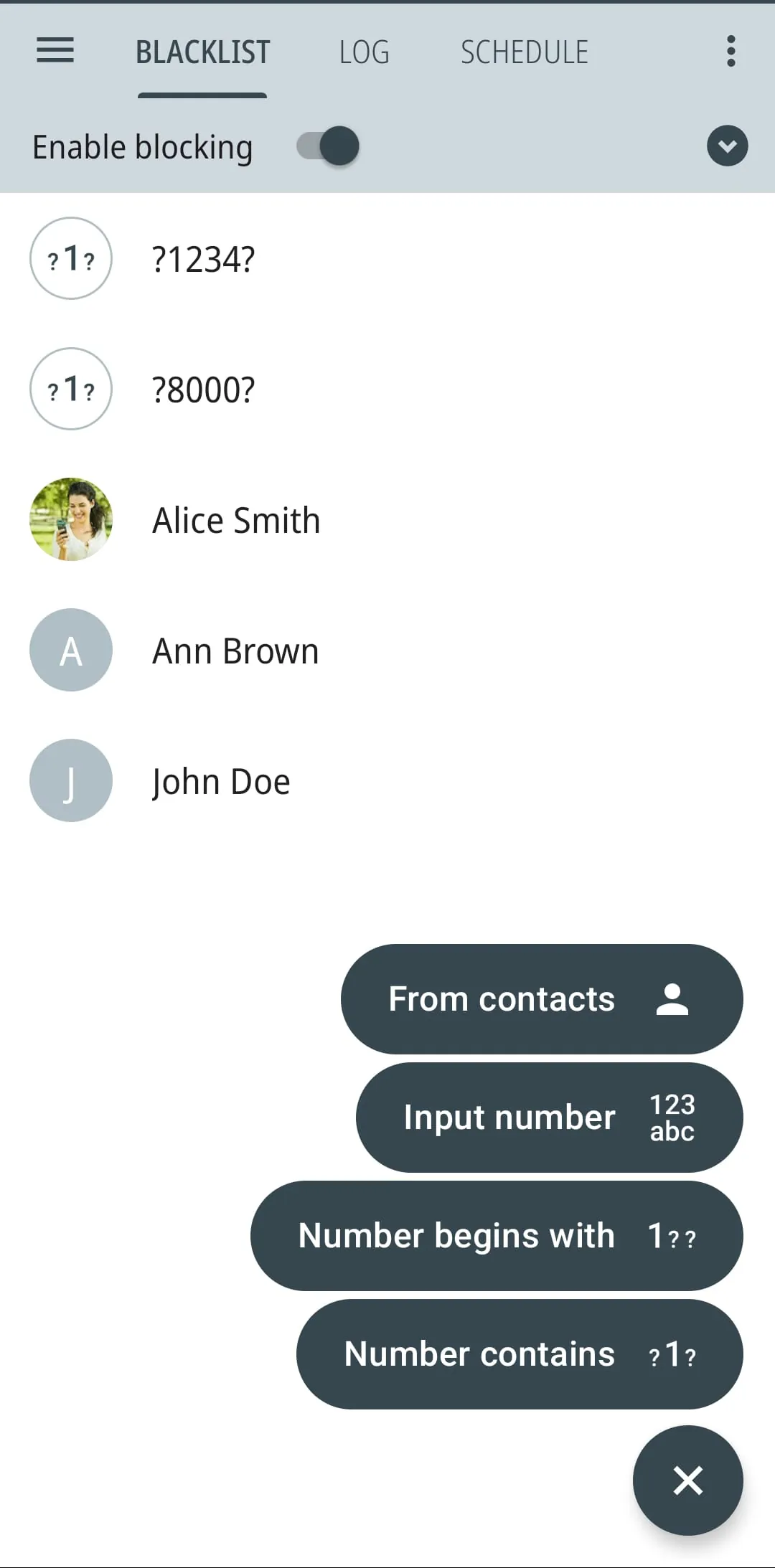Click the pattern icon beside ?8000? entry
The image size is (775, 1568).
[x=70, y=389]
